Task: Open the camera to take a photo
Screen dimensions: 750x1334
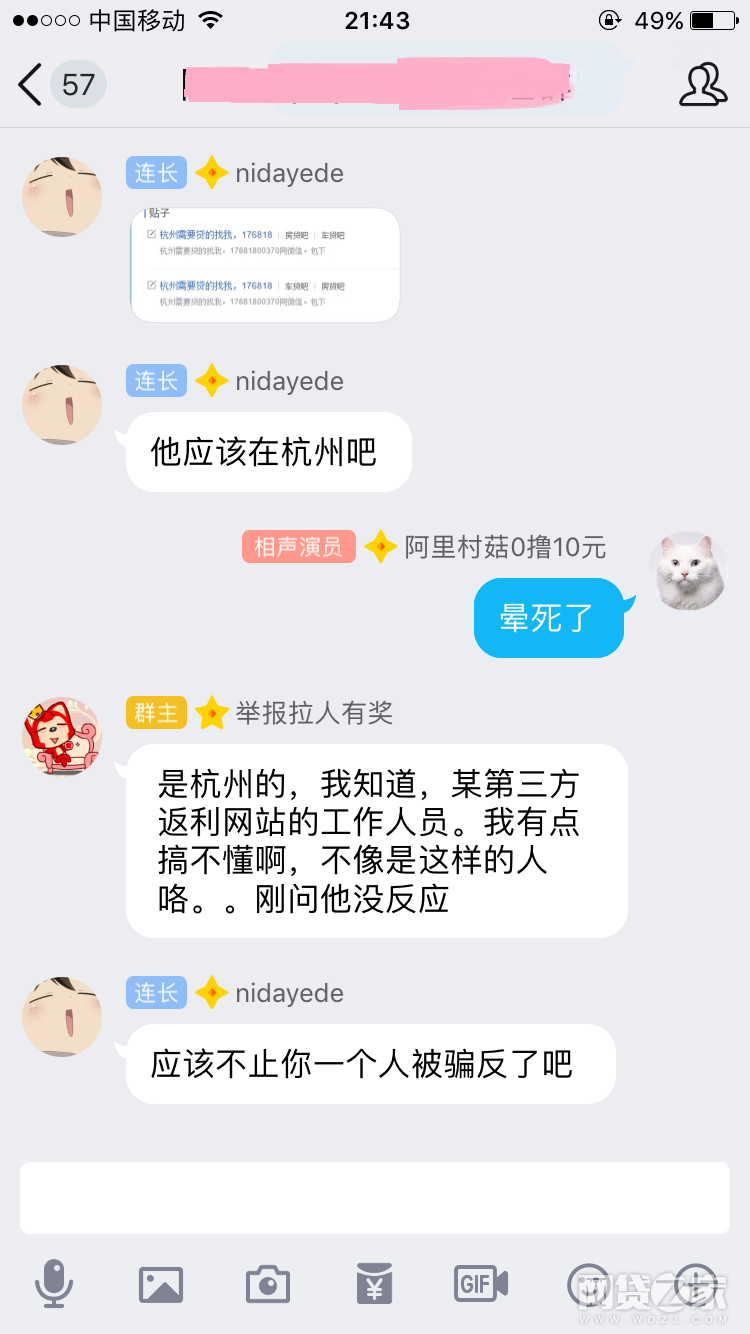Action: click(267, 1283)
